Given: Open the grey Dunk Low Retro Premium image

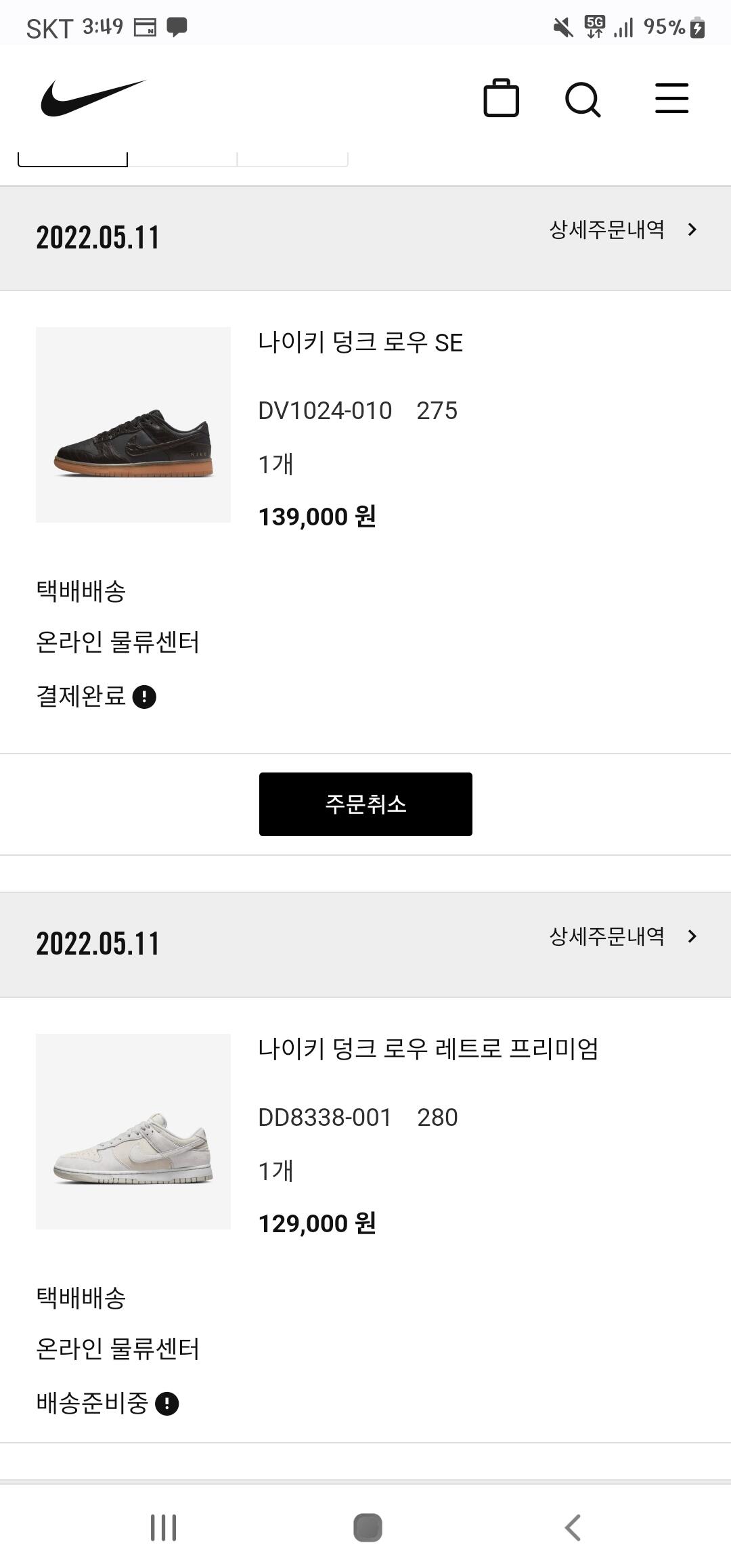Looking at the screenshot, I should click(133, 1131).
